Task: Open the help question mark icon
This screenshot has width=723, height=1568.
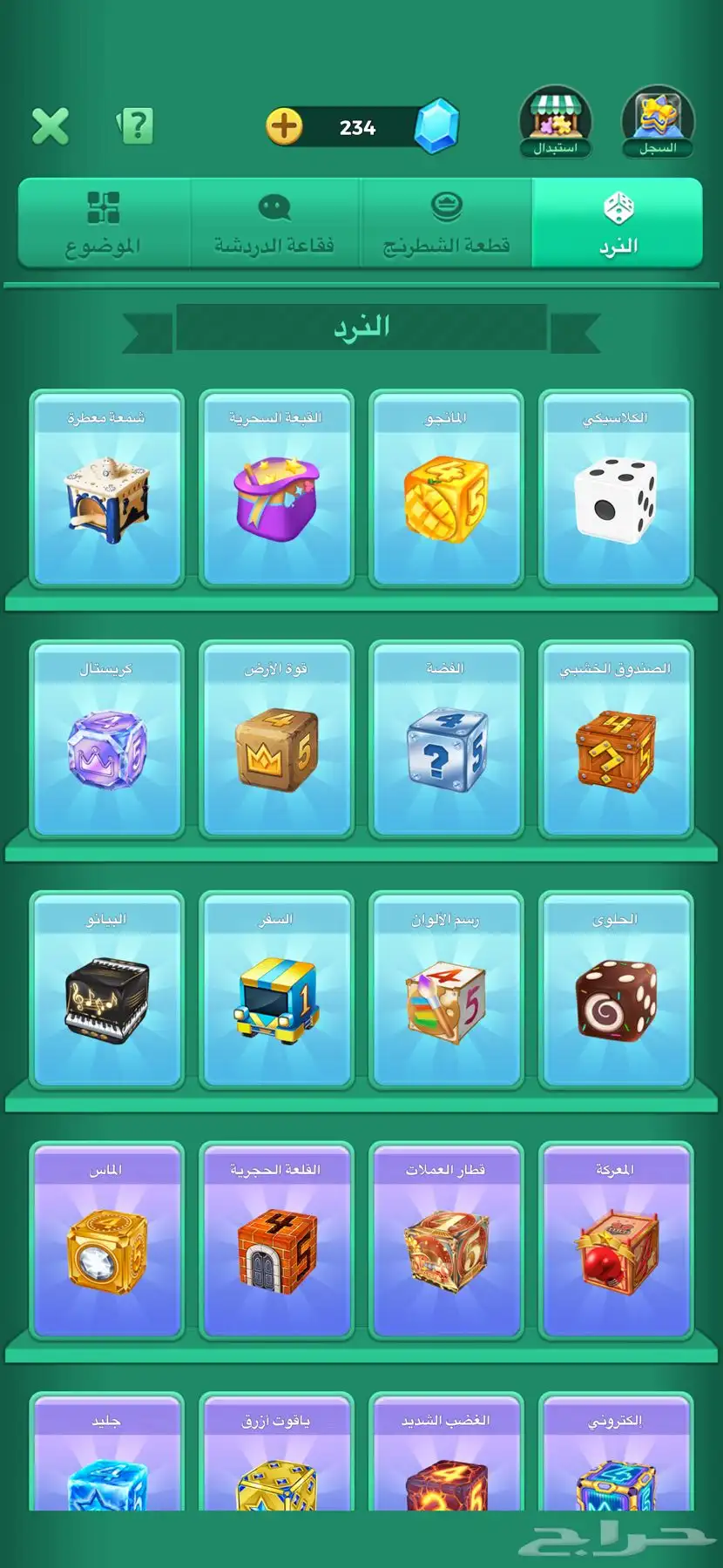Action: click(135, 126)
